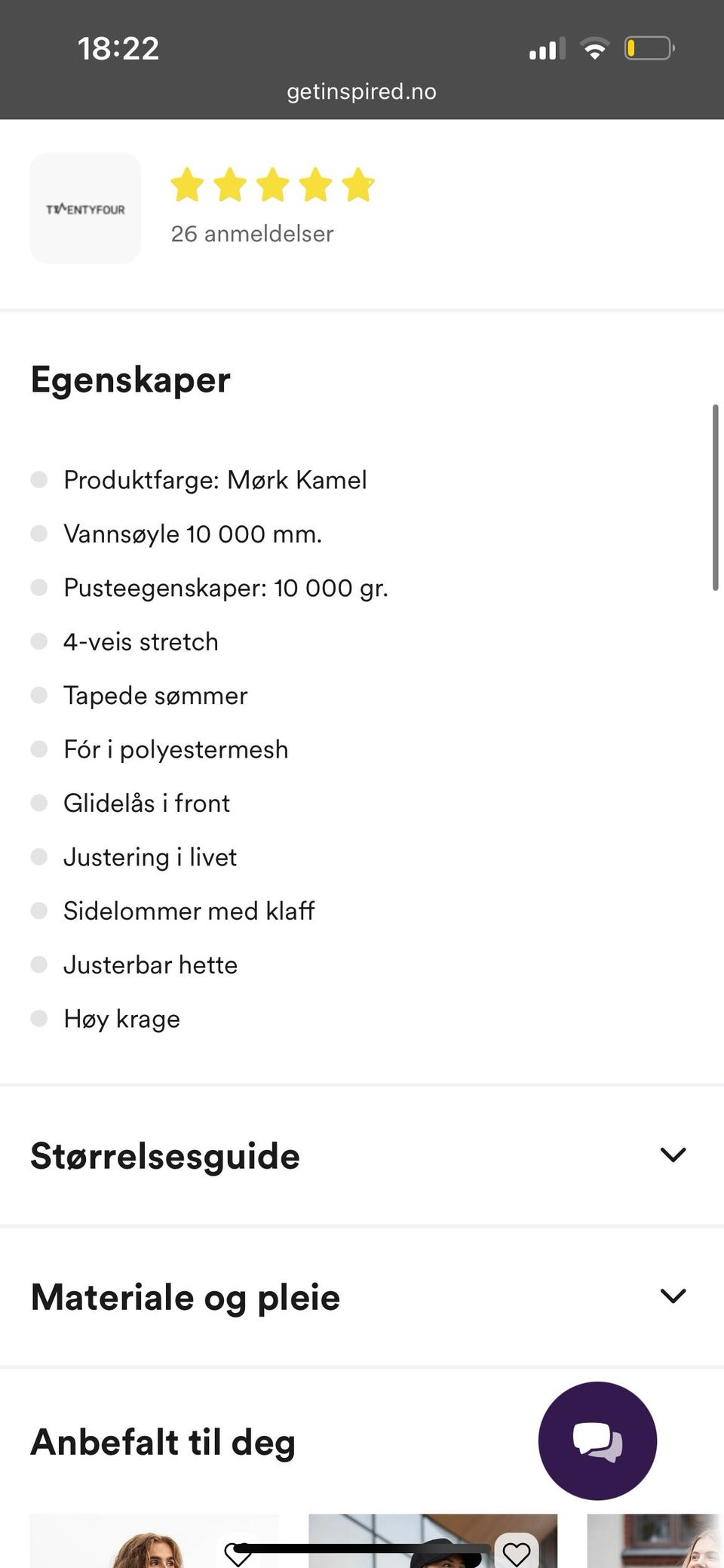The height and width of the screenshot is (1568, 724).
Task: Tap the getinspired.no address bar
Action: point(361,91)
